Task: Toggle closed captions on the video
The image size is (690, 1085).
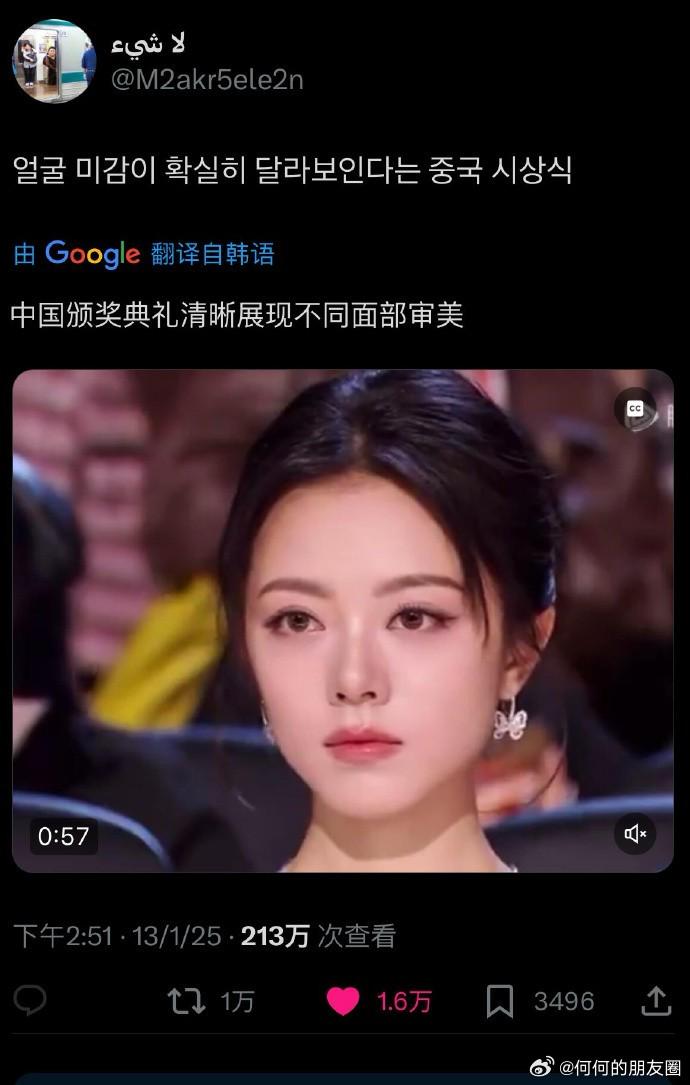Action: [634, 408]
